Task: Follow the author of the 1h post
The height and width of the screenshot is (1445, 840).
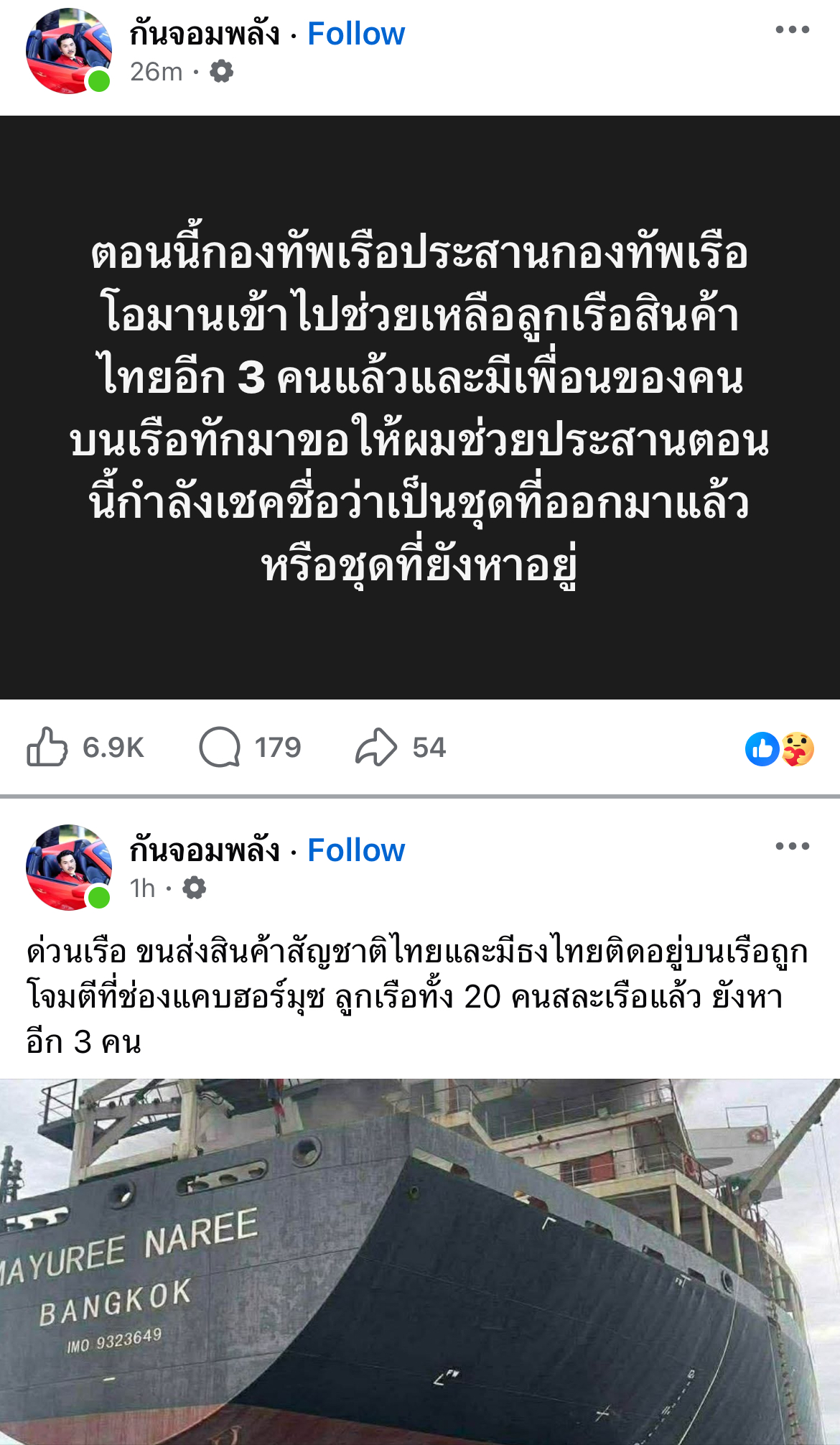Action: pyautogui.click(x=355, y=850)
